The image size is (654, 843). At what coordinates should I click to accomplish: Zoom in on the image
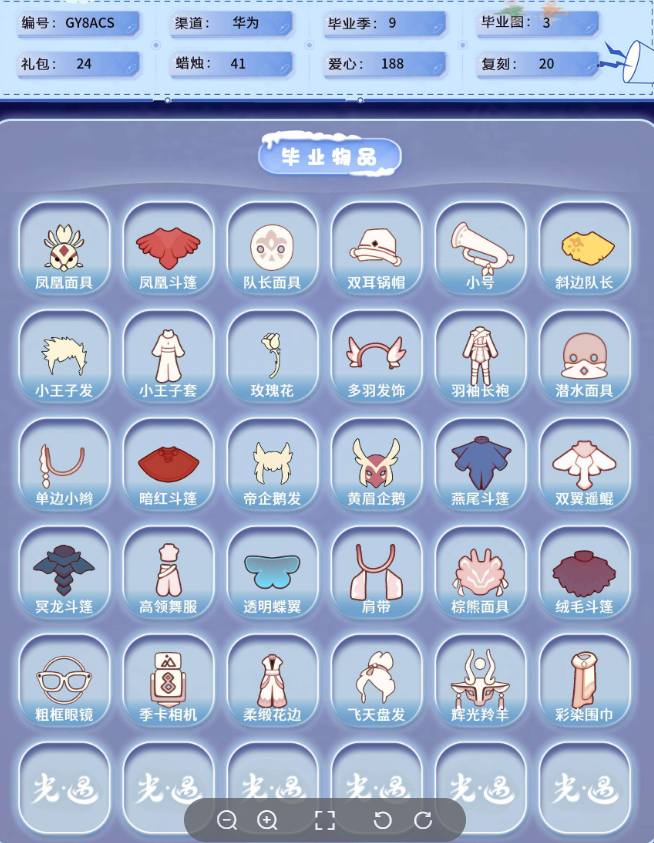pyautogui.click(x=267, y=820)
